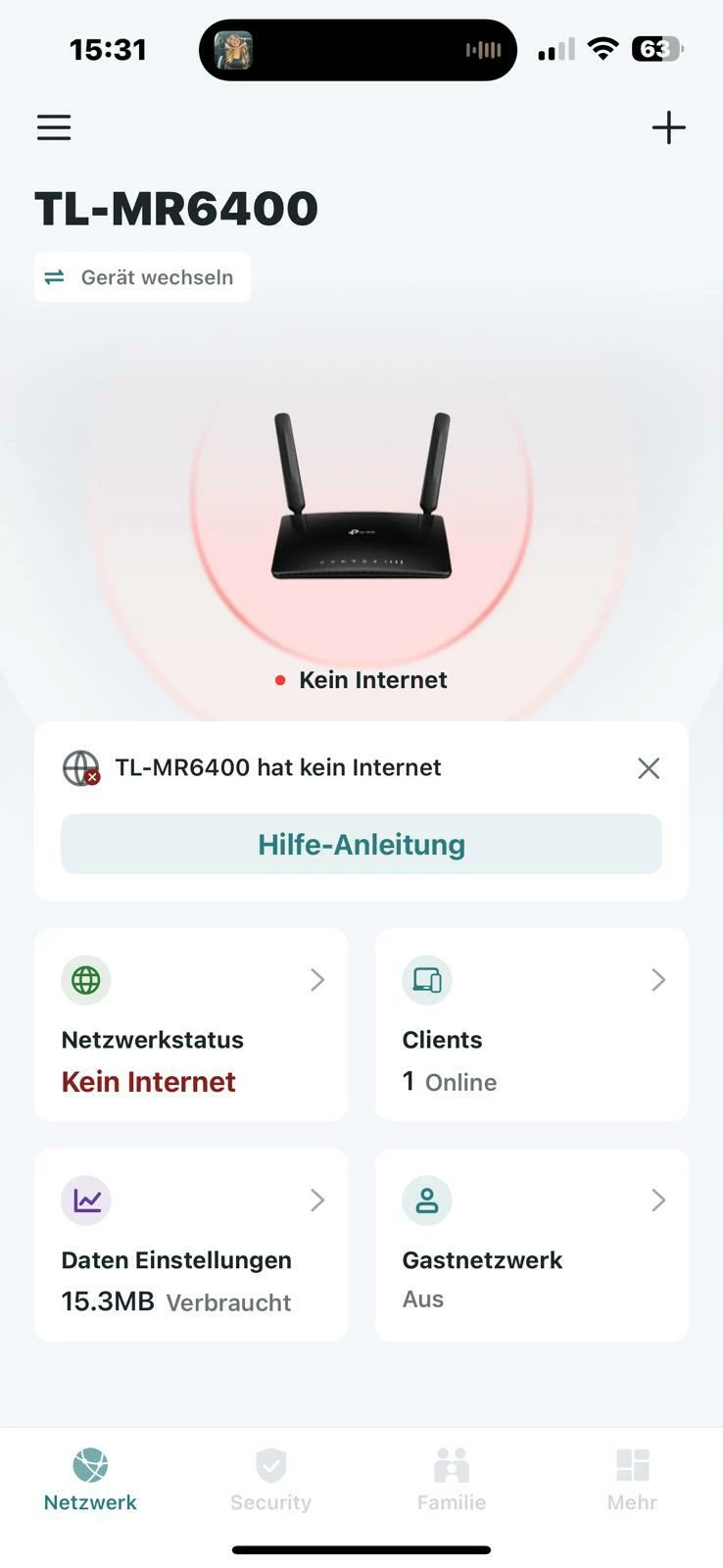This screenshot has width=723, height=1568.
Task: View connected Clients card
Action: click(532, 1024)
